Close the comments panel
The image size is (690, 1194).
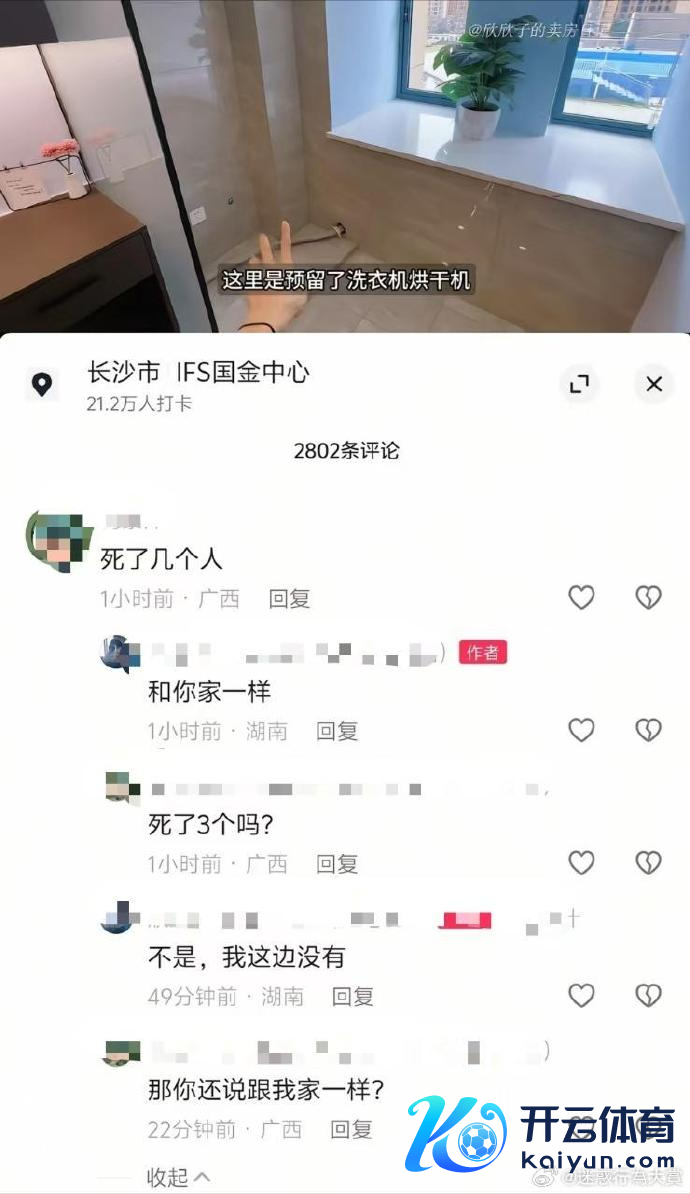point(654,384)
